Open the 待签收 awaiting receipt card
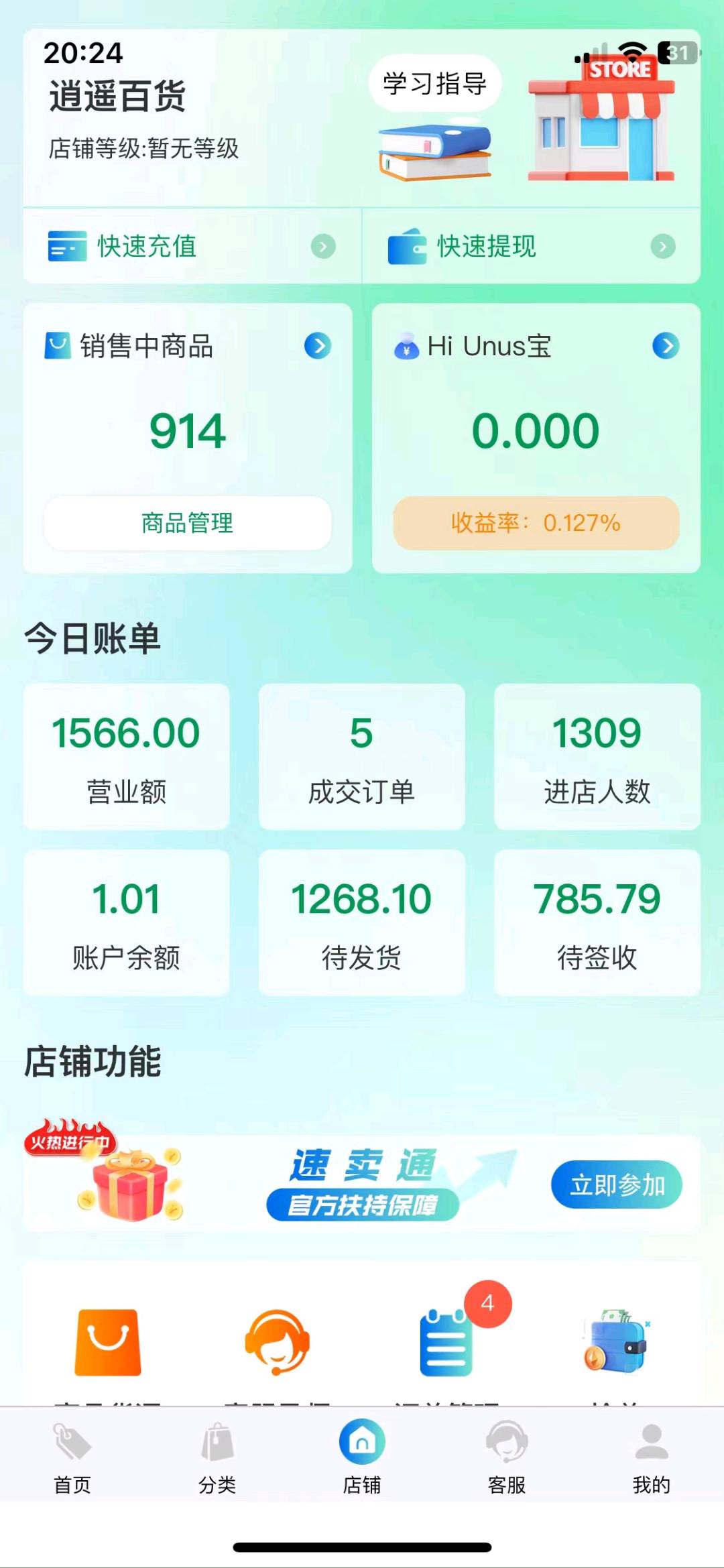The height and width of the screenshot is (1568, 724). (x=597, y=922)
